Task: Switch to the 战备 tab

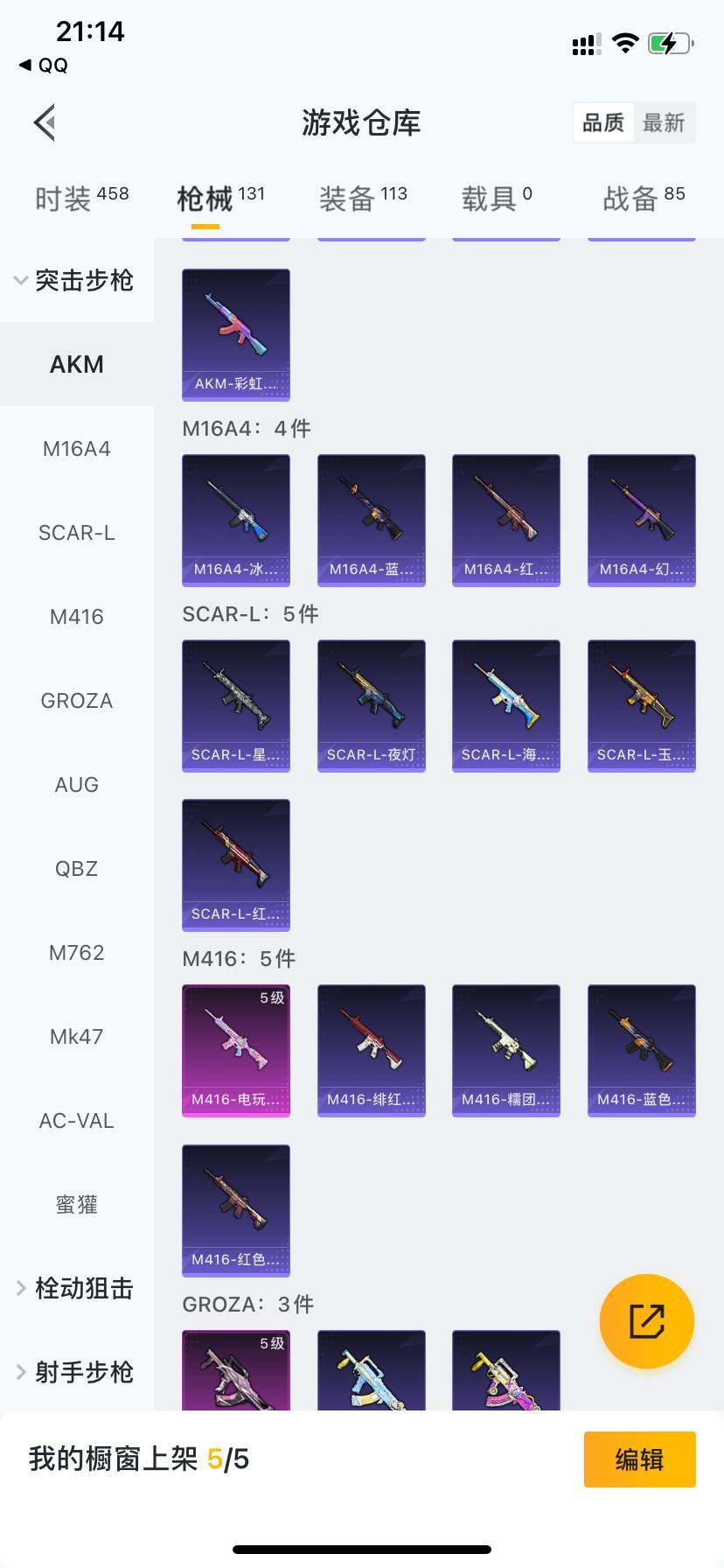Action: (x=644, y=199)
